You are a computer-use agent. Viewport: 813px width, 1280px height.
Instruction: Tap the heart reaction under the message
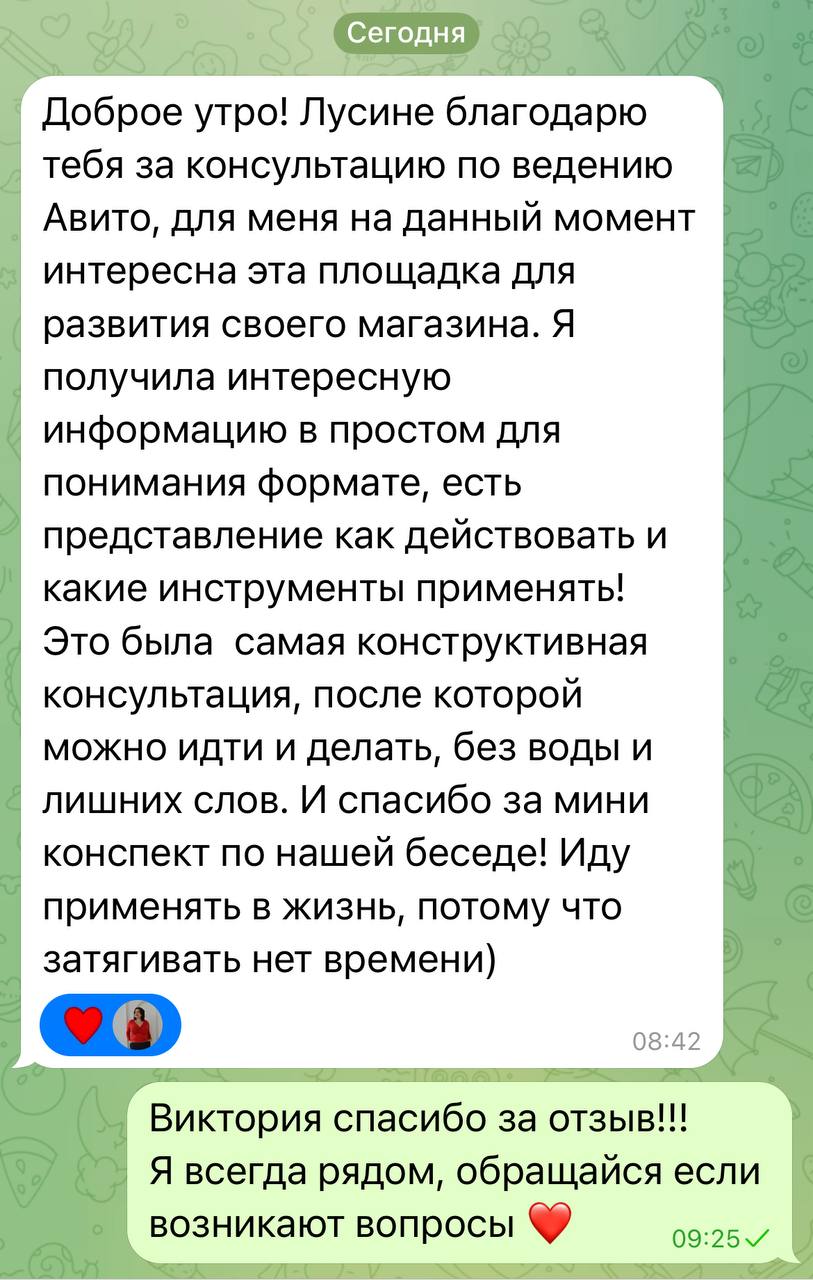pyautogui.click(x=84, y=1025)
